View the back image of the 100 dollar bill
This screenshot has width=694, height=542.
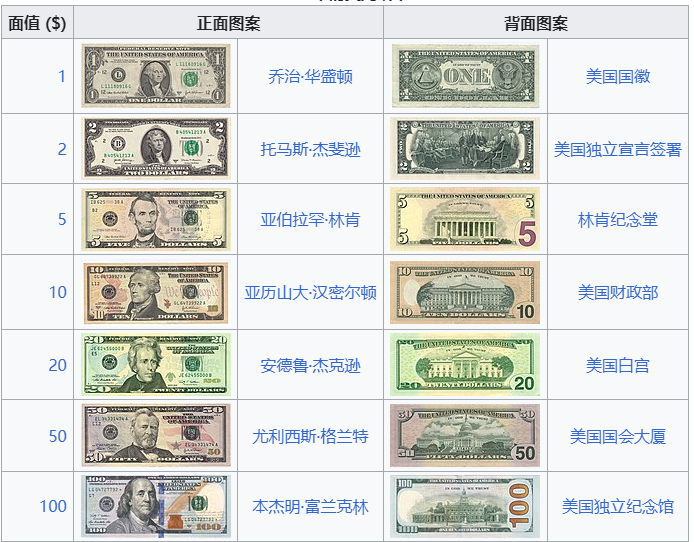coord(465,506)
